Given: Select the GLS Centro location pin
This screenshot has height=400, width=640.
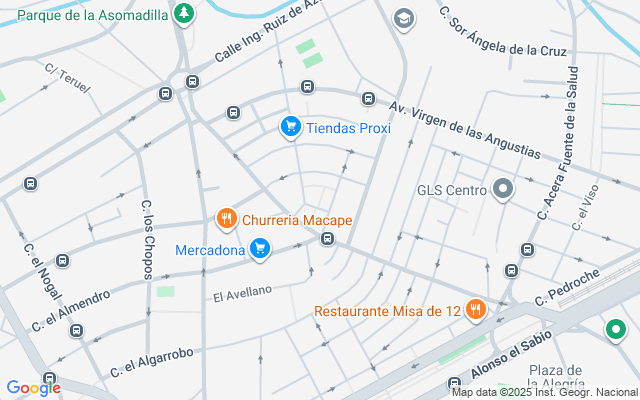Looking at the screenshot, I should point(503,189).
